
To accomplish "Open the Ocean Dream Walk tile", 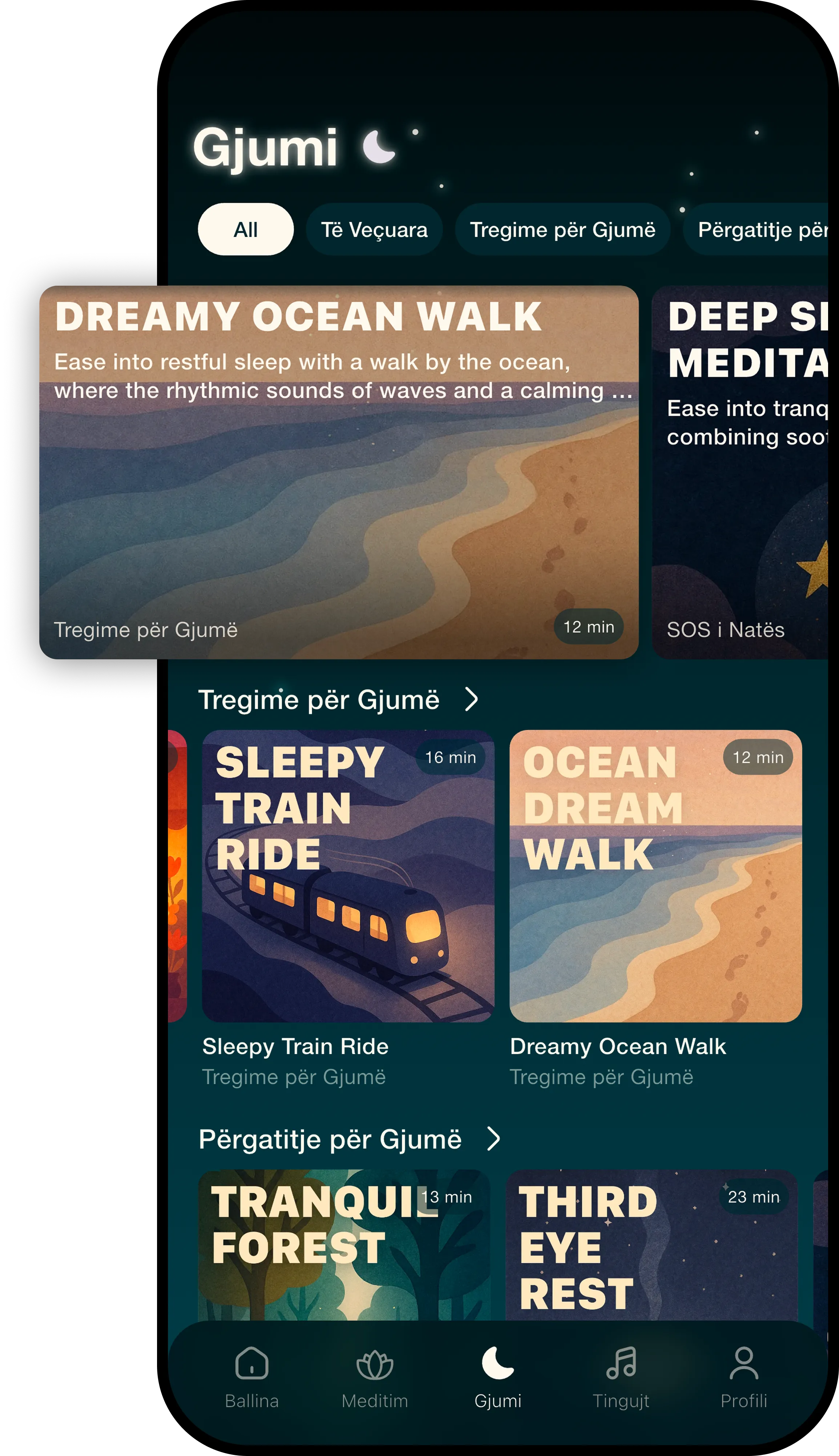I will click(x=655, y=876).
